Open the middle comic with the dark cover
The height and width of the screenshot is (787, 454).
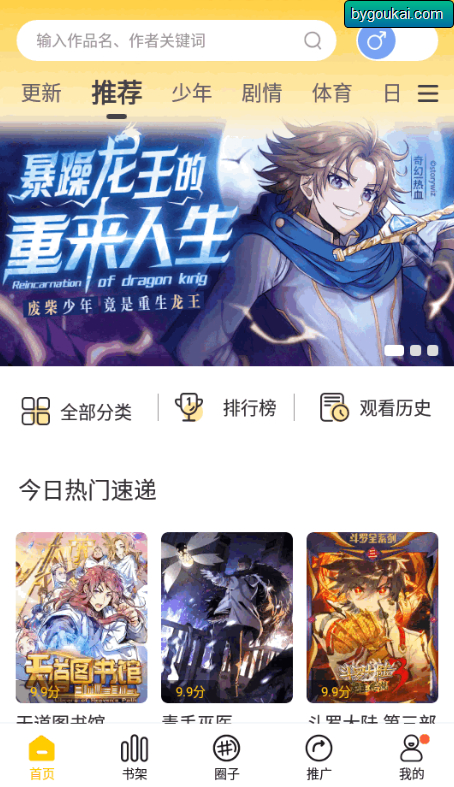pyautogui.click(x=227, y=618)
